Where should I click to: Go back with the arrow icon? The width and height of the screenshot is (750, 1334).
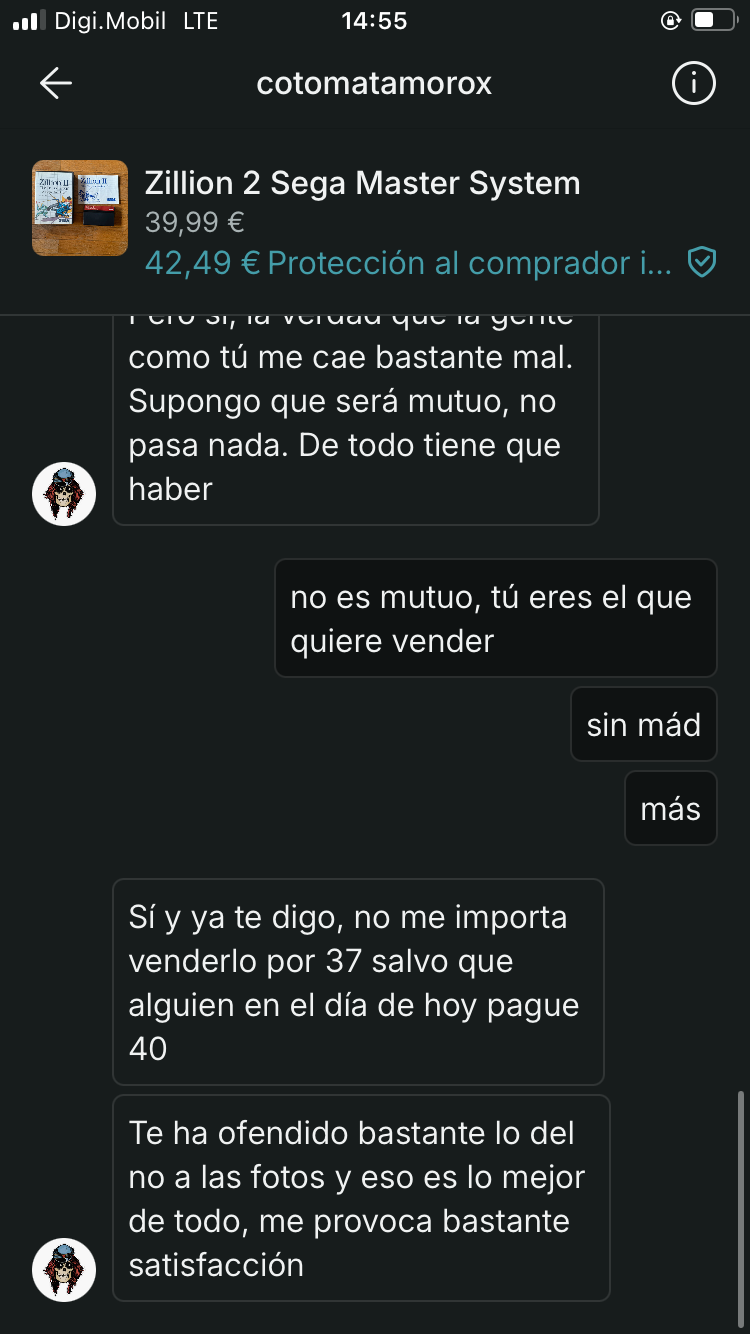click(55, 84)
